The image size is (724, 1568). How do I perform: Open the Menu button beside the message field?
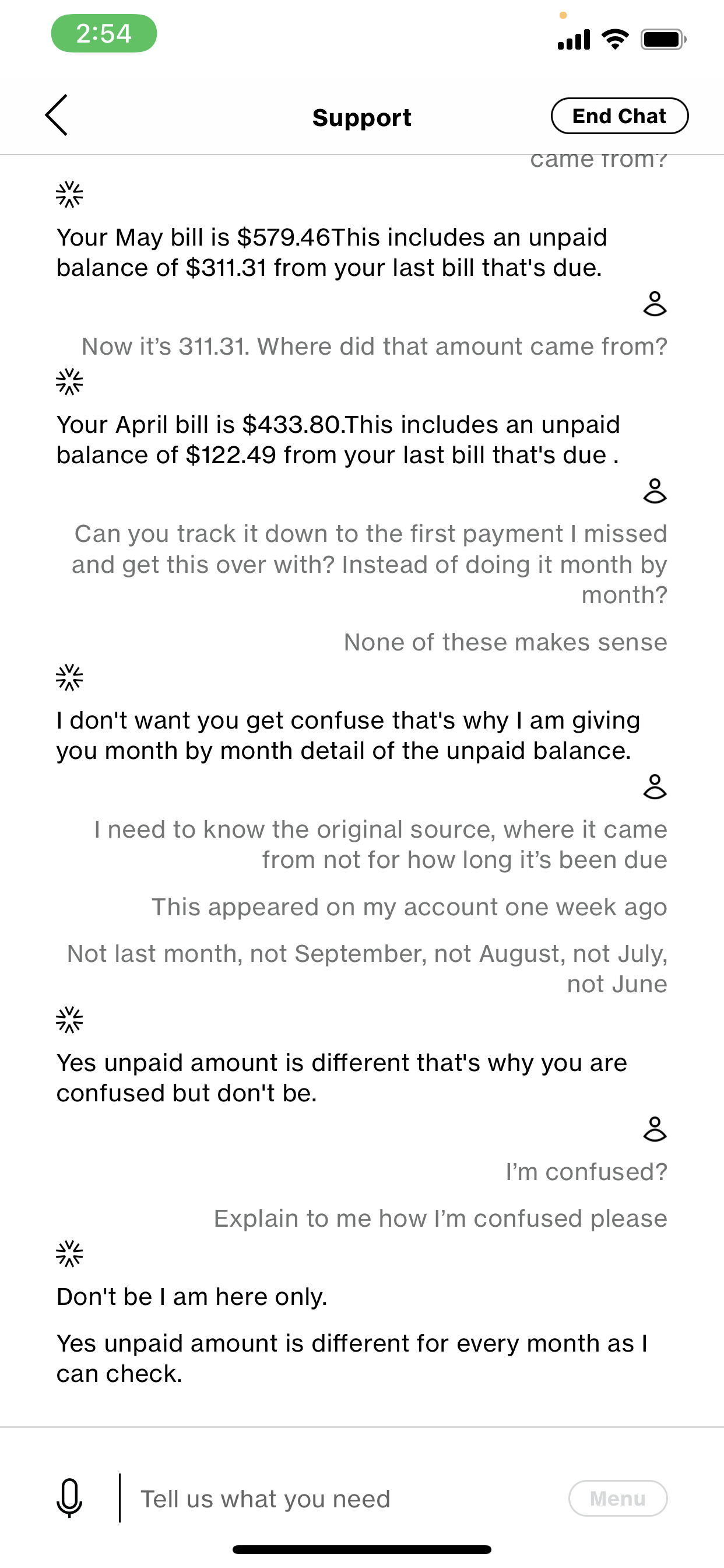click(617, 1498)
